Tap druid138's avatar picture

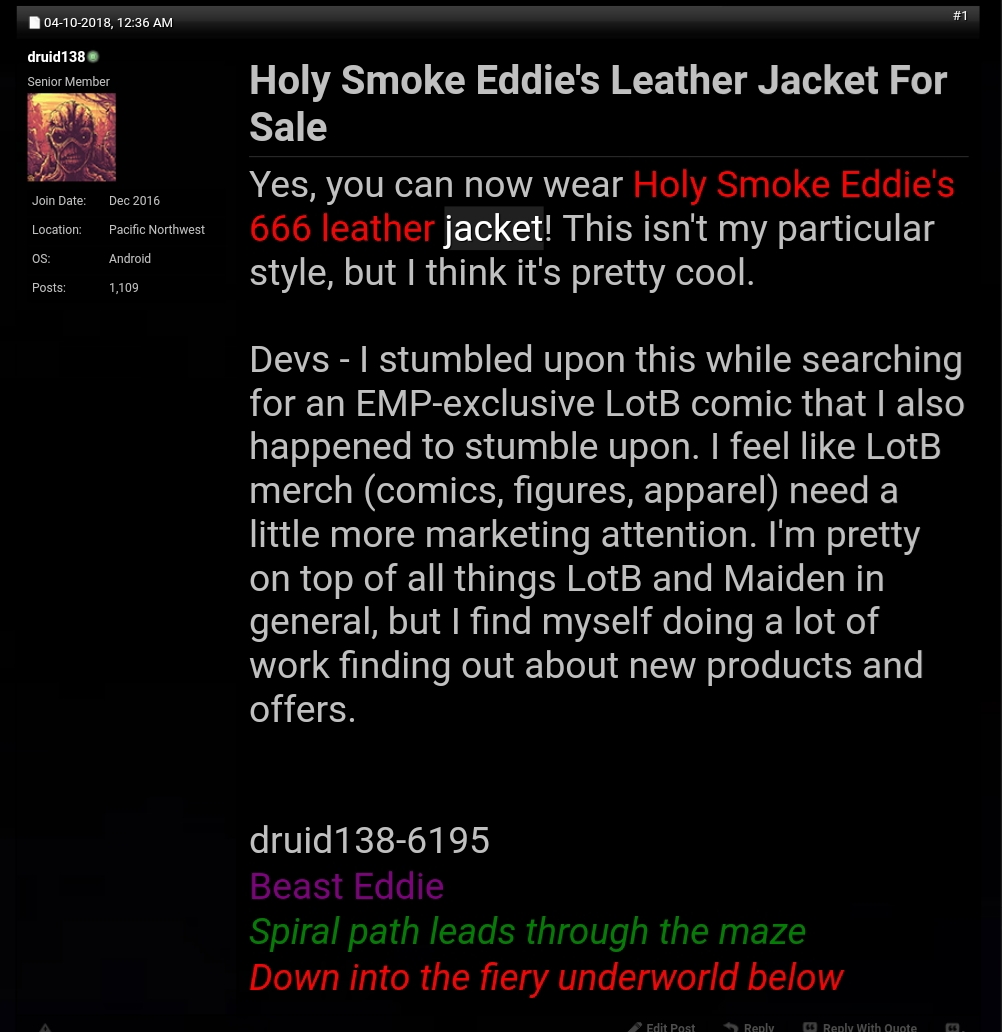[71, 137]
